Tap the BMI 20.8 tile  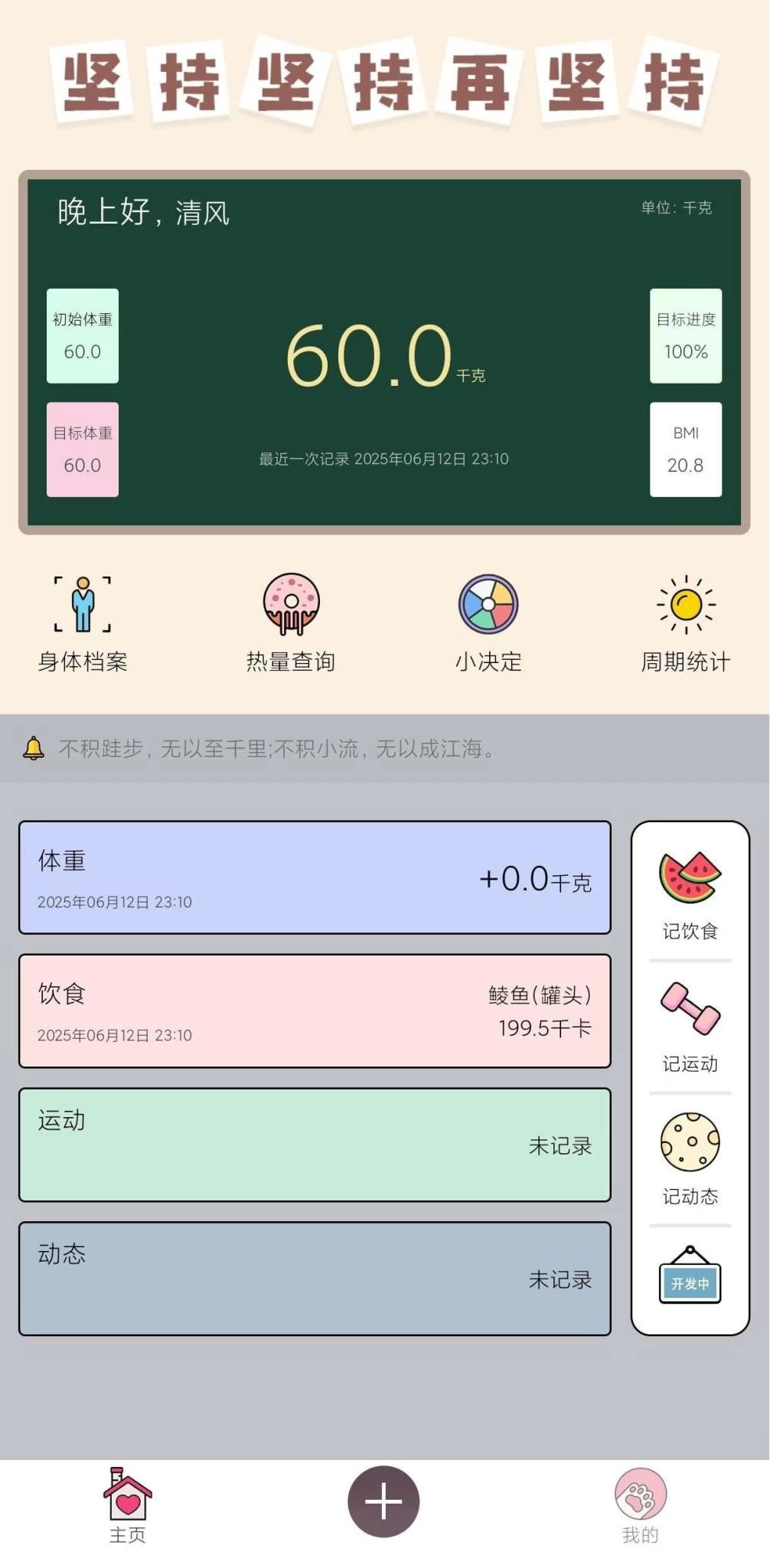(x=686, y=449)
